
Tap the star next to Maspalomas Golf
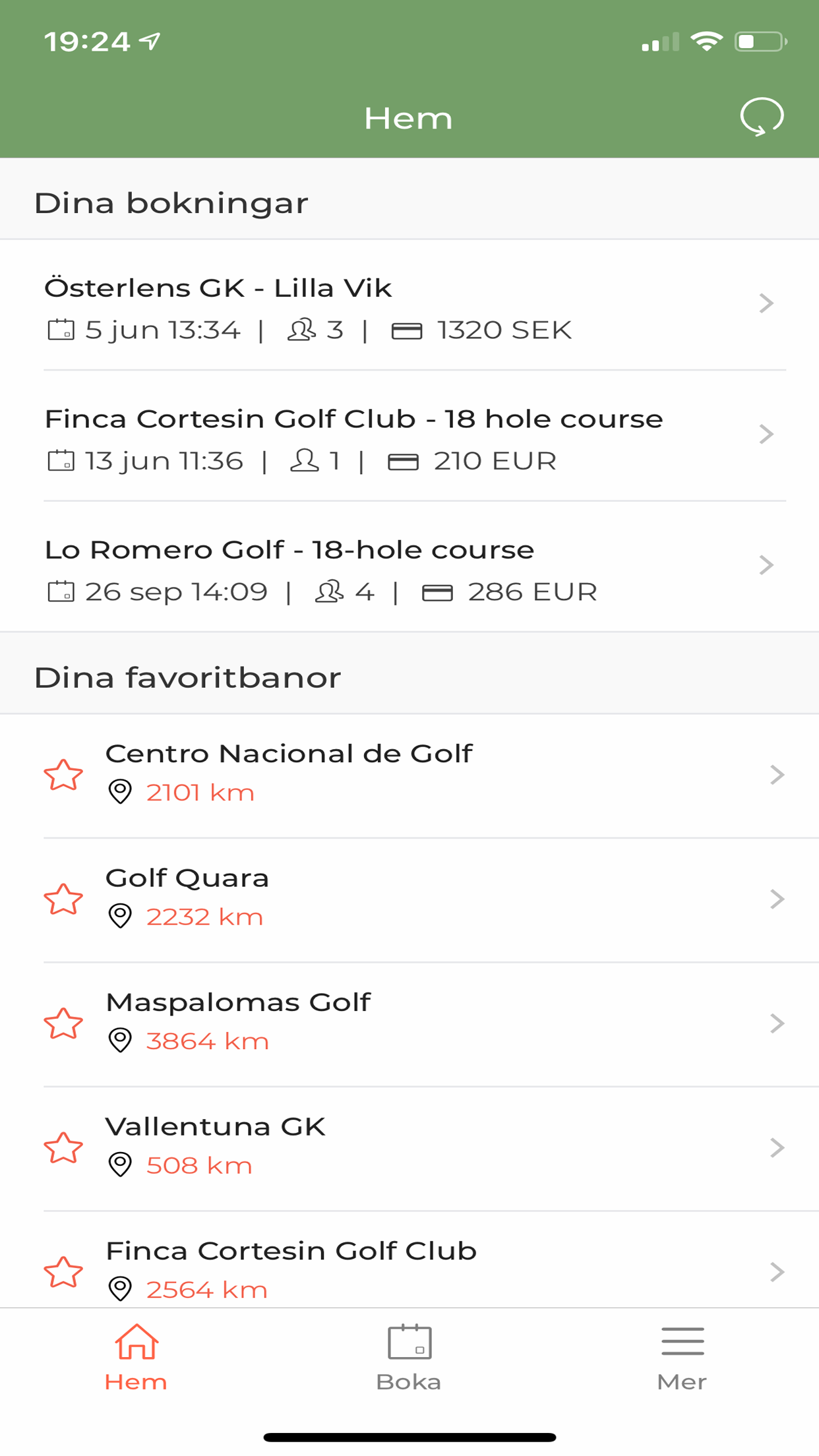pyautogui.click(x=63, y=1023)
